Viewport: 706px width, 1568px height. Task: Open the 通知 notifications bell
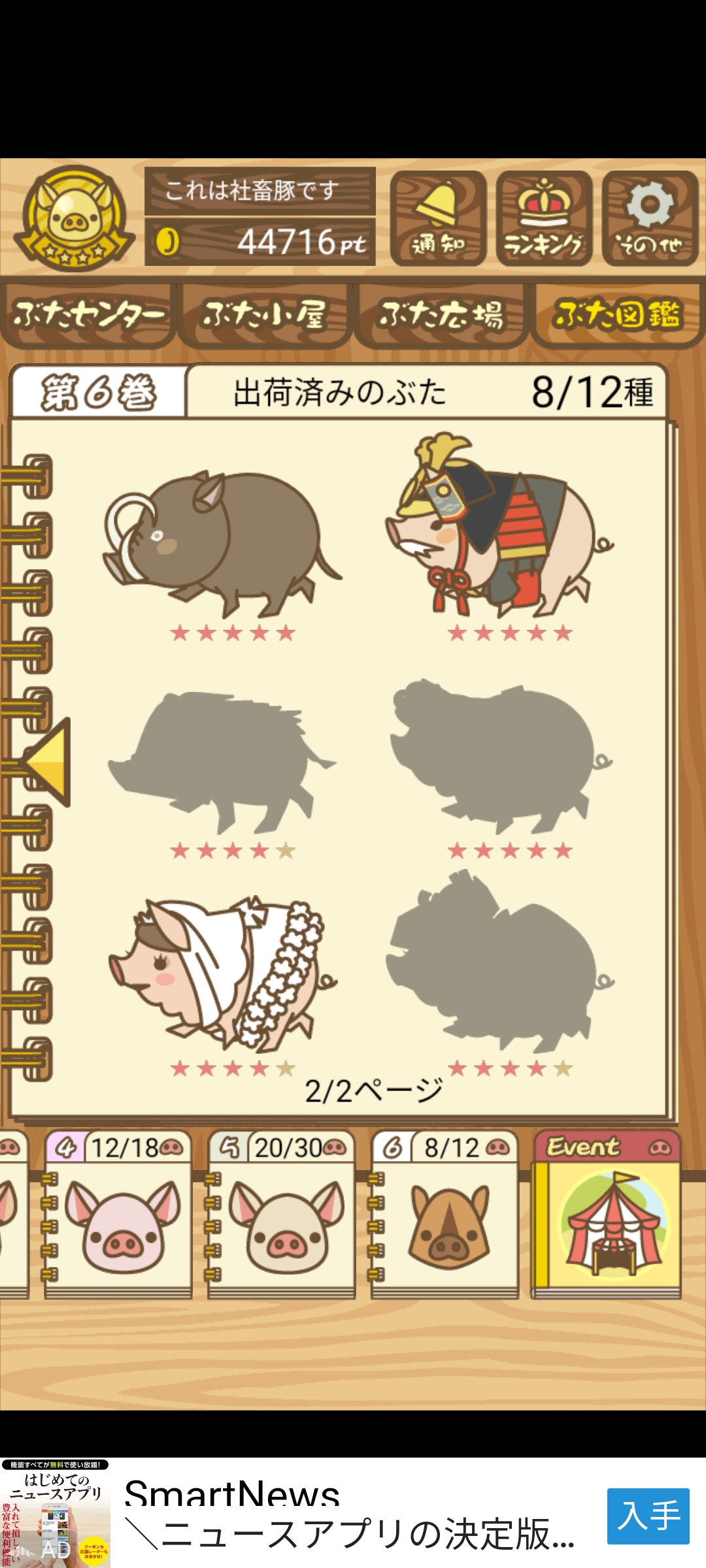tap(438, 218)
